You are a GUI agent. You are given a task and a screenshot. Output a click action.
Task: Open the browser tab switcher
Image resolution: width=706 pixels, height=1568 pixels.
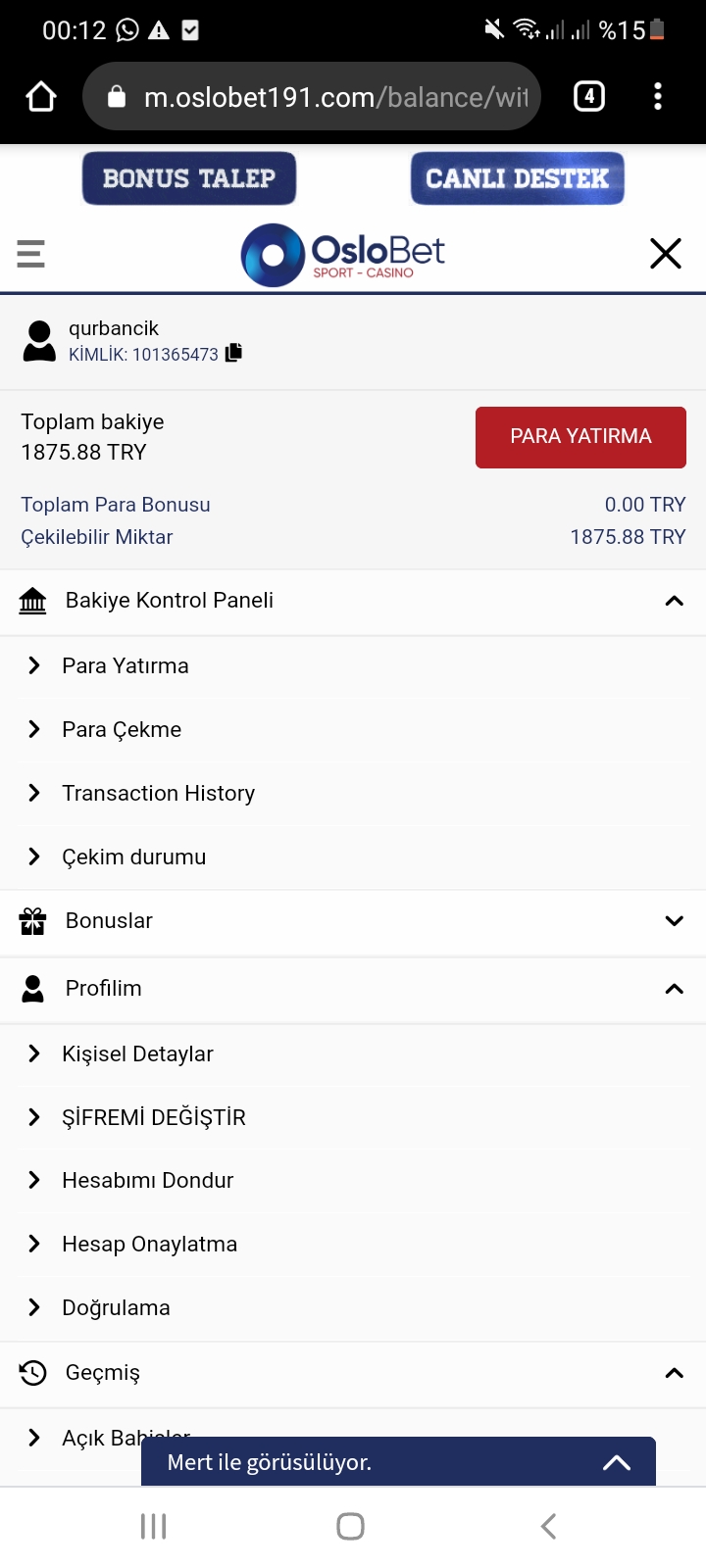pos(588,96)
